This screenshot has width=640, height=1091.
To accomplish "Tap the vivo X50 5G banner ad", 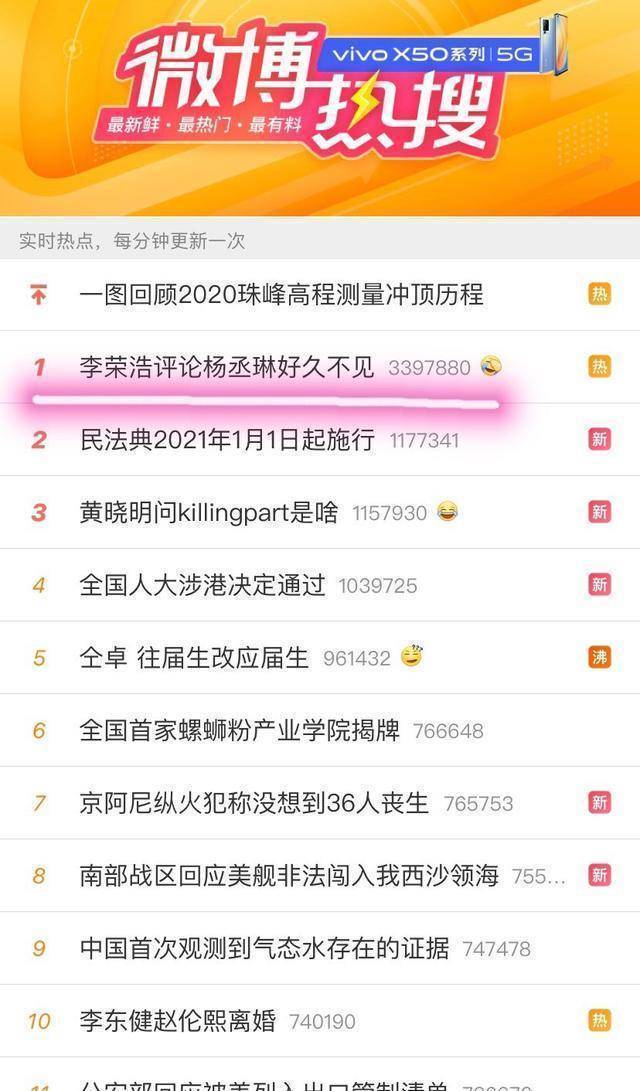I will (440, 54).
